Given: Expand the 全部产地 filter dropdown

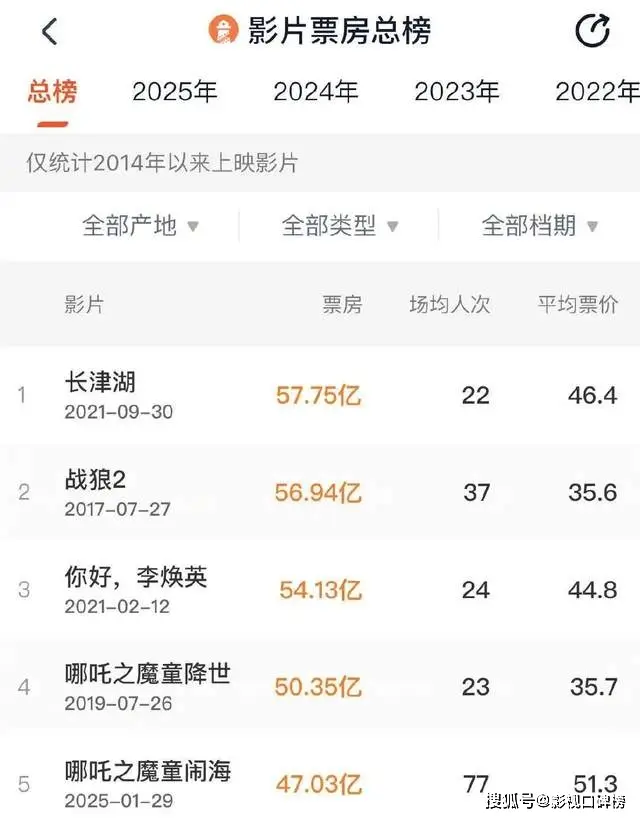Looking at the screenshot, I should click(x=140, y=226).
